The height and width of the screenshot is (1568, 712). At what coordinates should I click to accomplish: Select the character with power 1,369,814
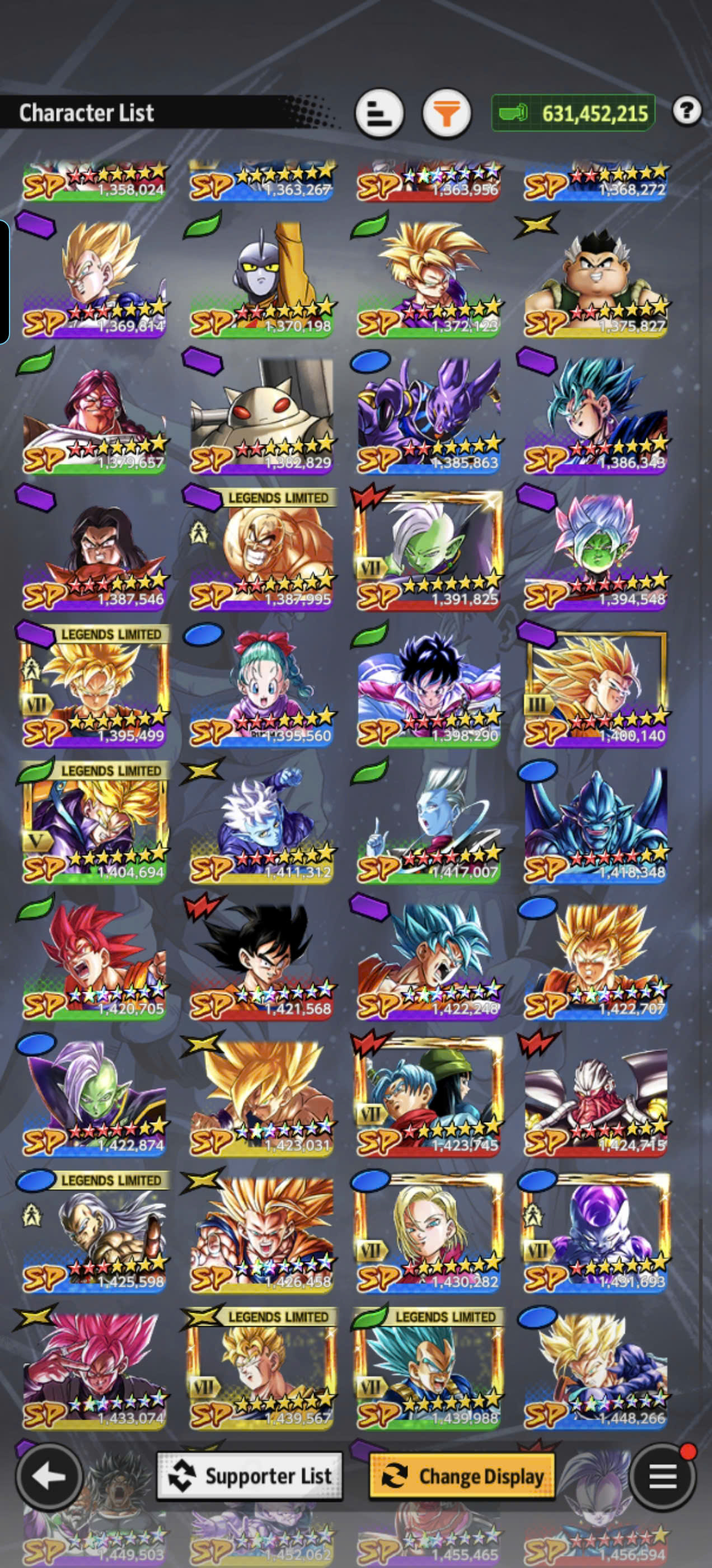pos(95,278)
